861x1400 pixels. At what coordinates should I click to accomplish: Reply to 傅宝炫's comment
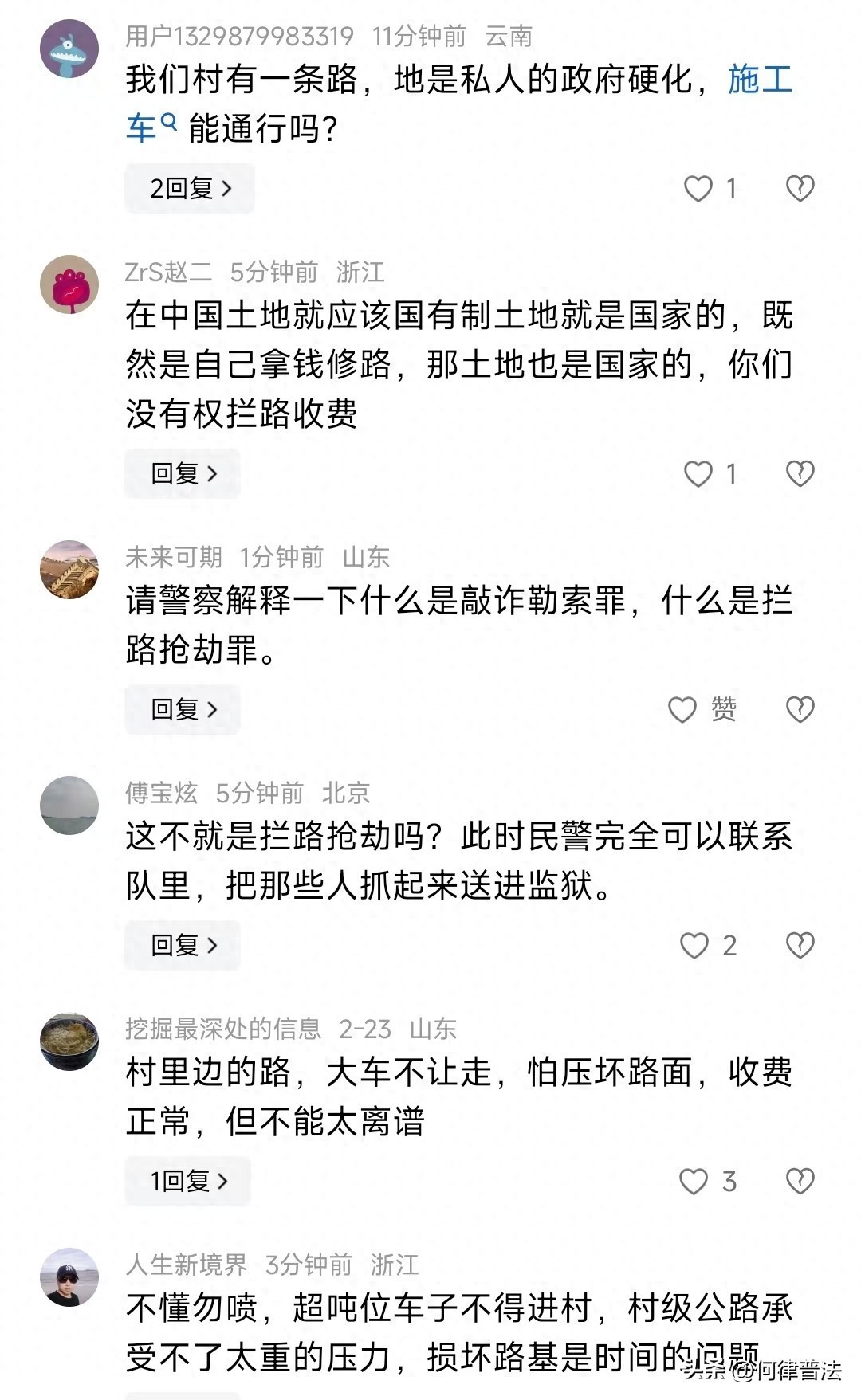(x=183, y=945)
